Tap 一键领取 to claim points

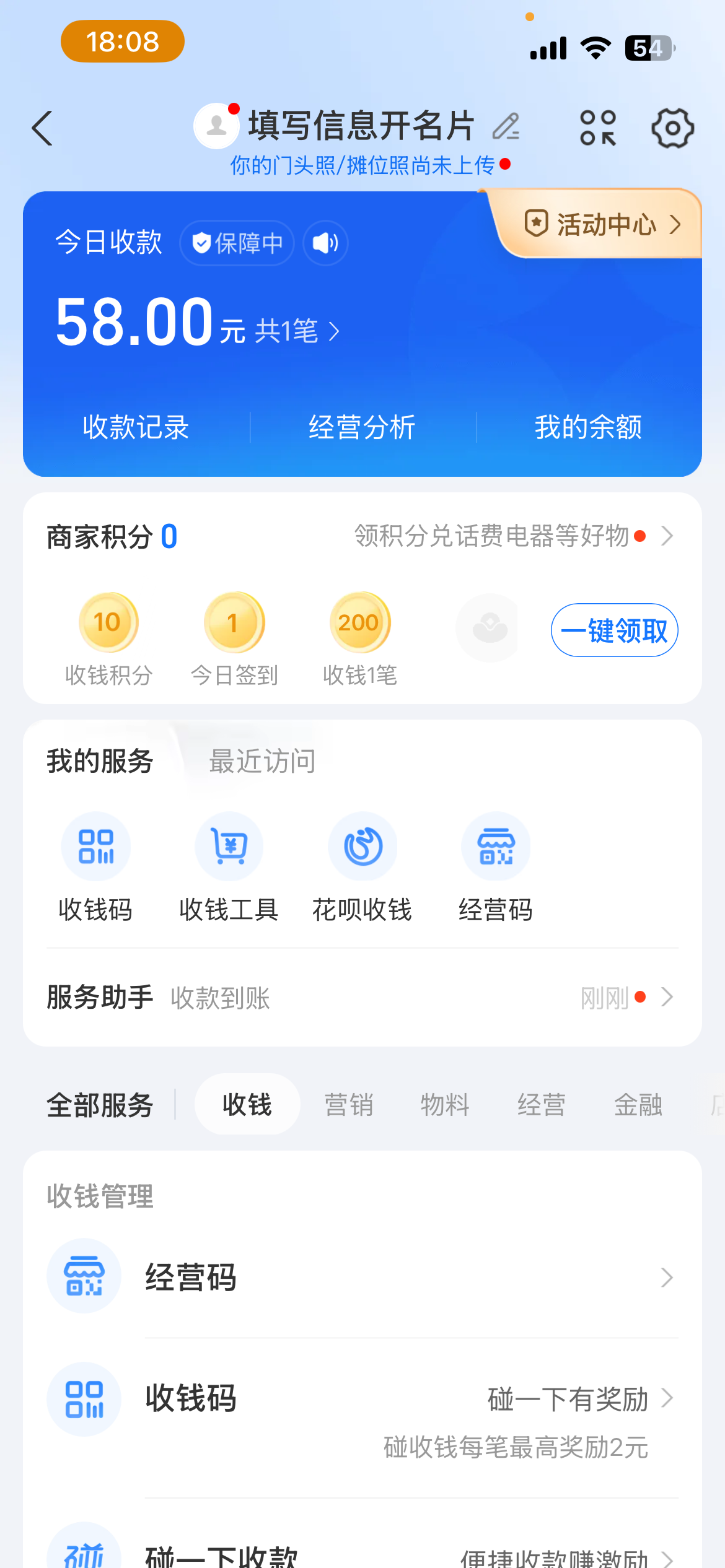pos(614,630)
